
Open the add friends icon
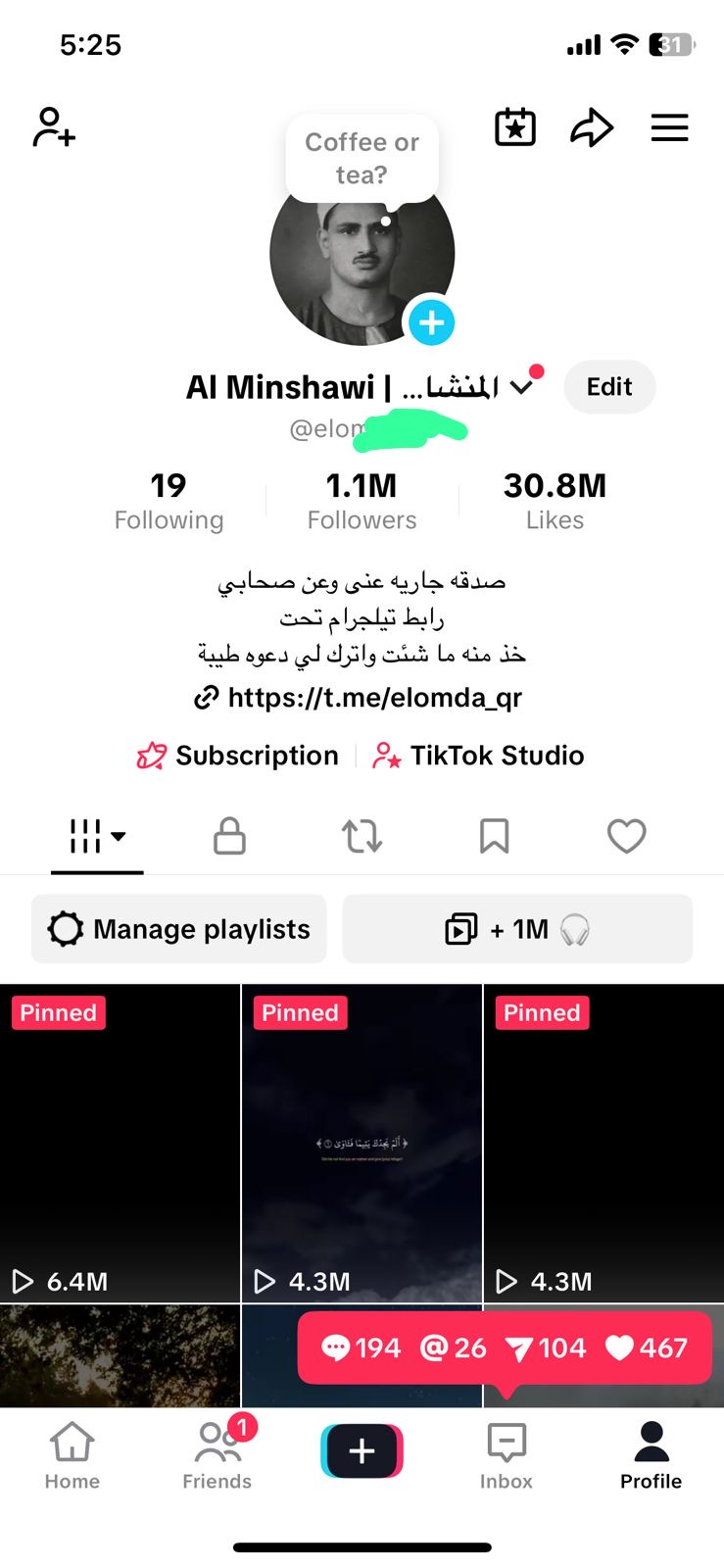(54, 127)
